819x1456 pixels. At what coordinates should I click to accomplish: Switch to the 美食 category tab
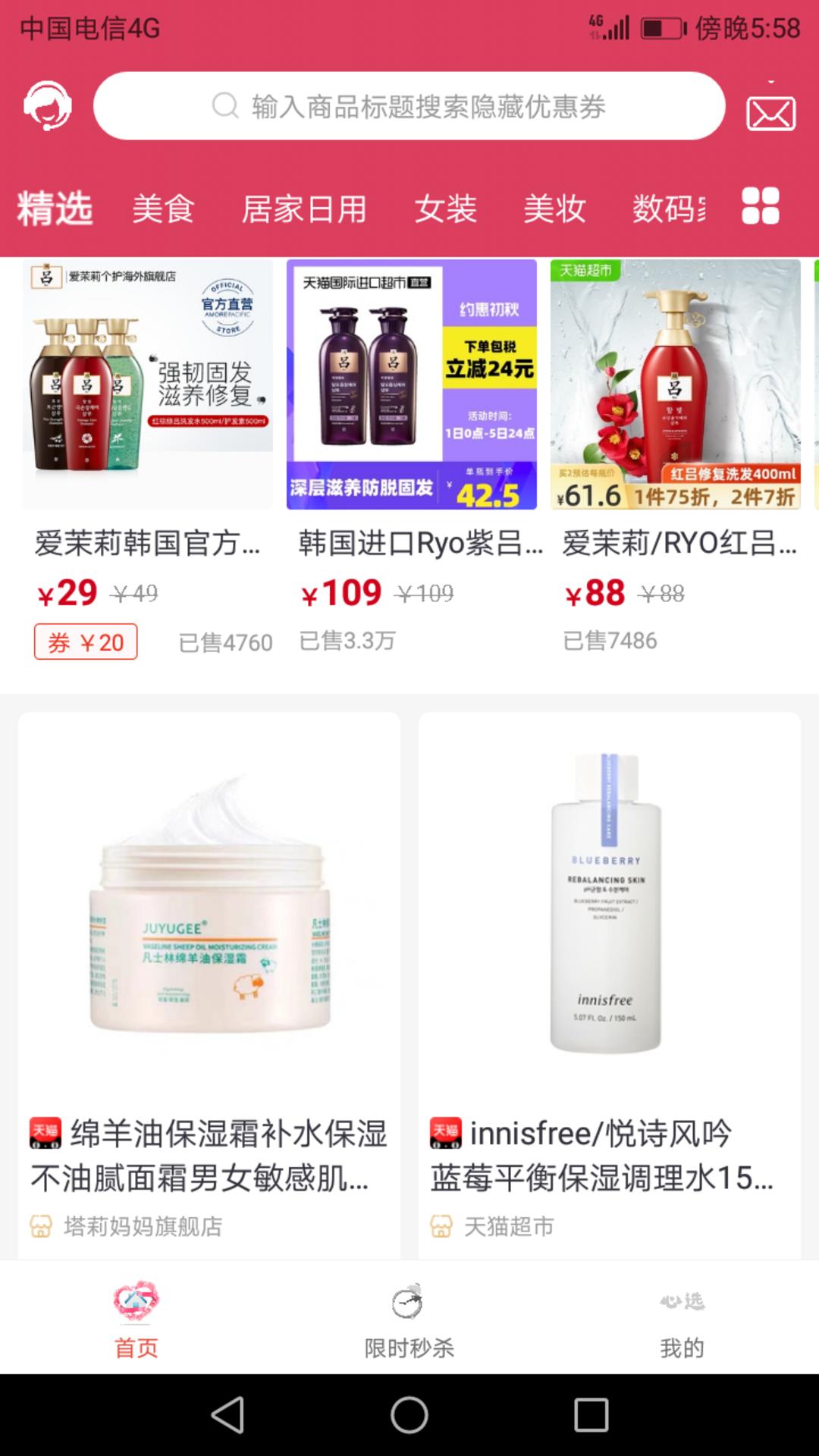pos(163,209)
